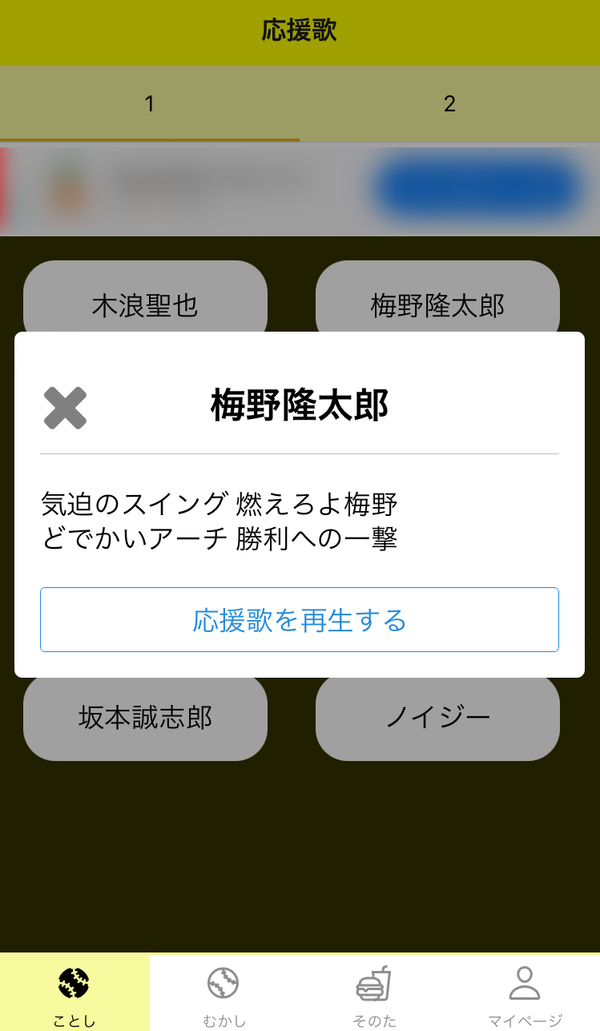Viewport: 600px width, 1031px height.
Task: Close the 梅野隆太郎 dialog
Action: click(x=65, y=408)
